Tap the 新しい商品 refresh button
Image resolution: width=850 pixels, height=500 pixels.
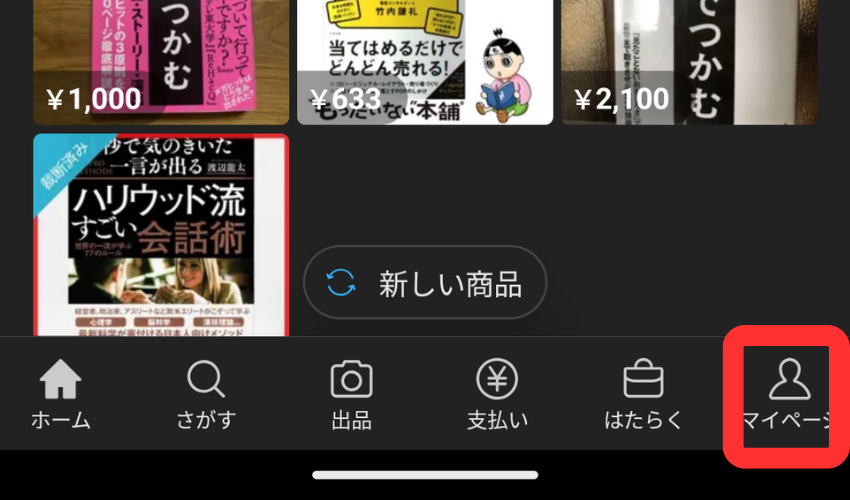[x=425, y=284]
